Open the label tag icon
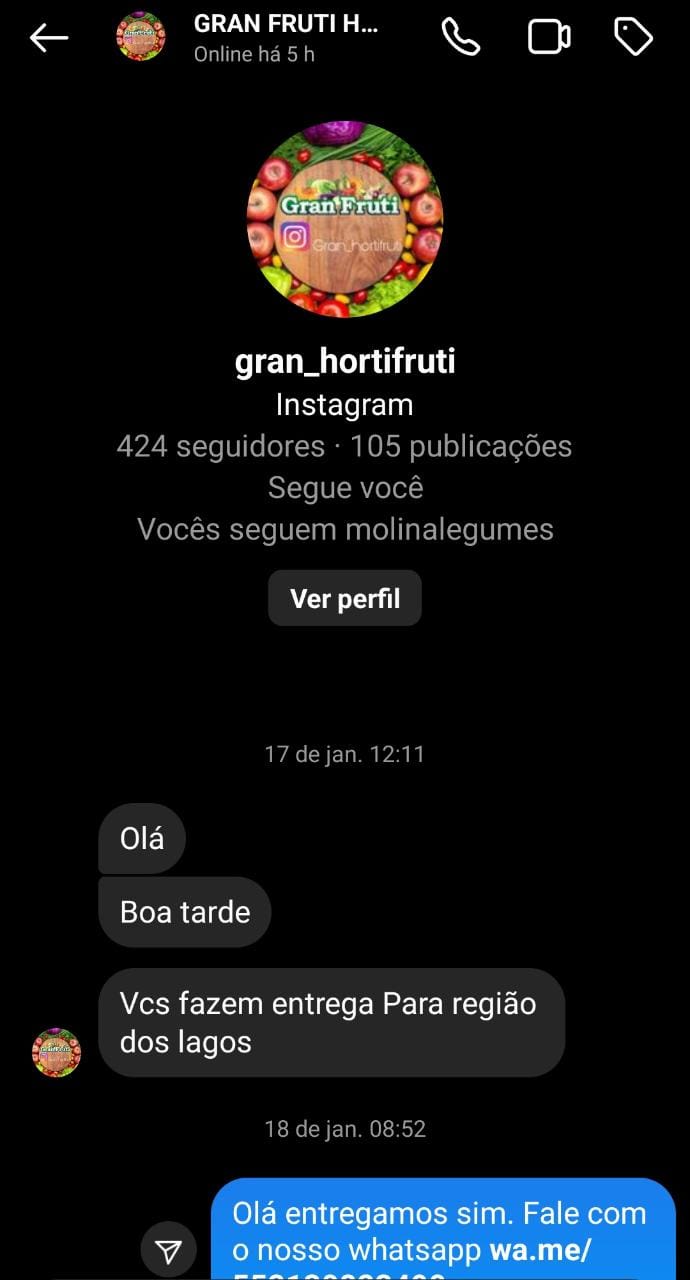 633,38
